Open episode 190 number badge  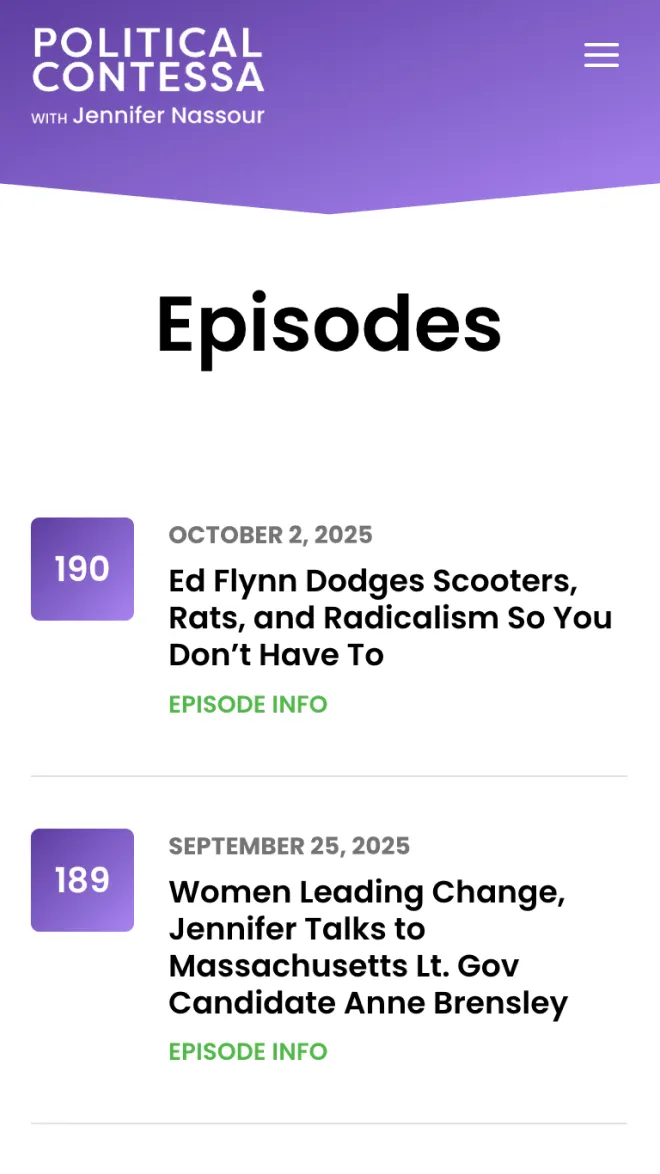(82, 569)
